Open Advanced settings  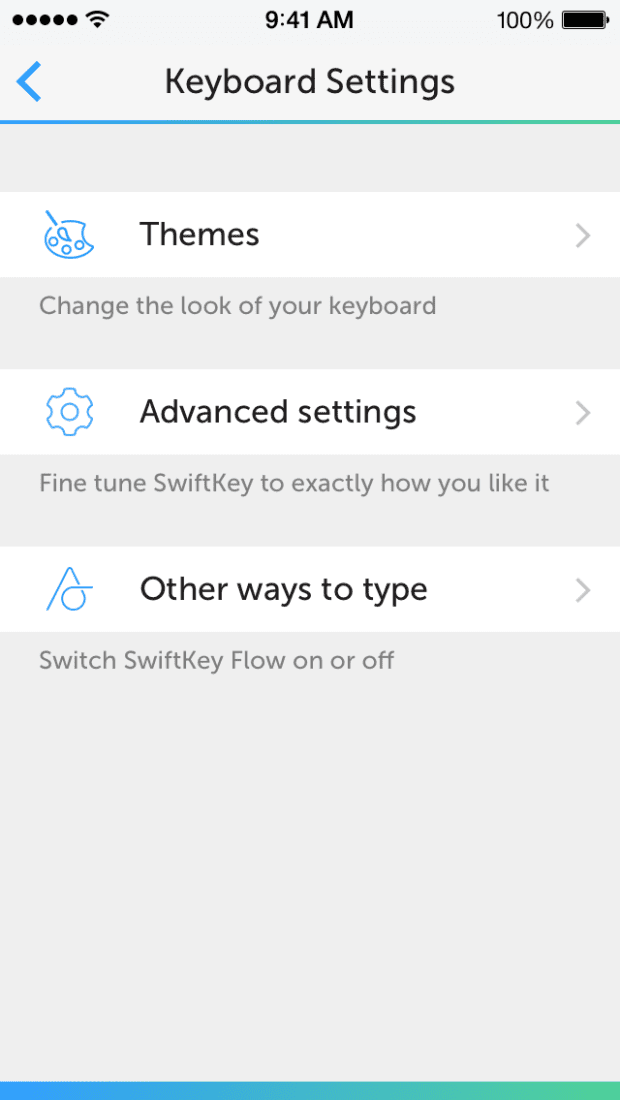[x=310, y=412]
